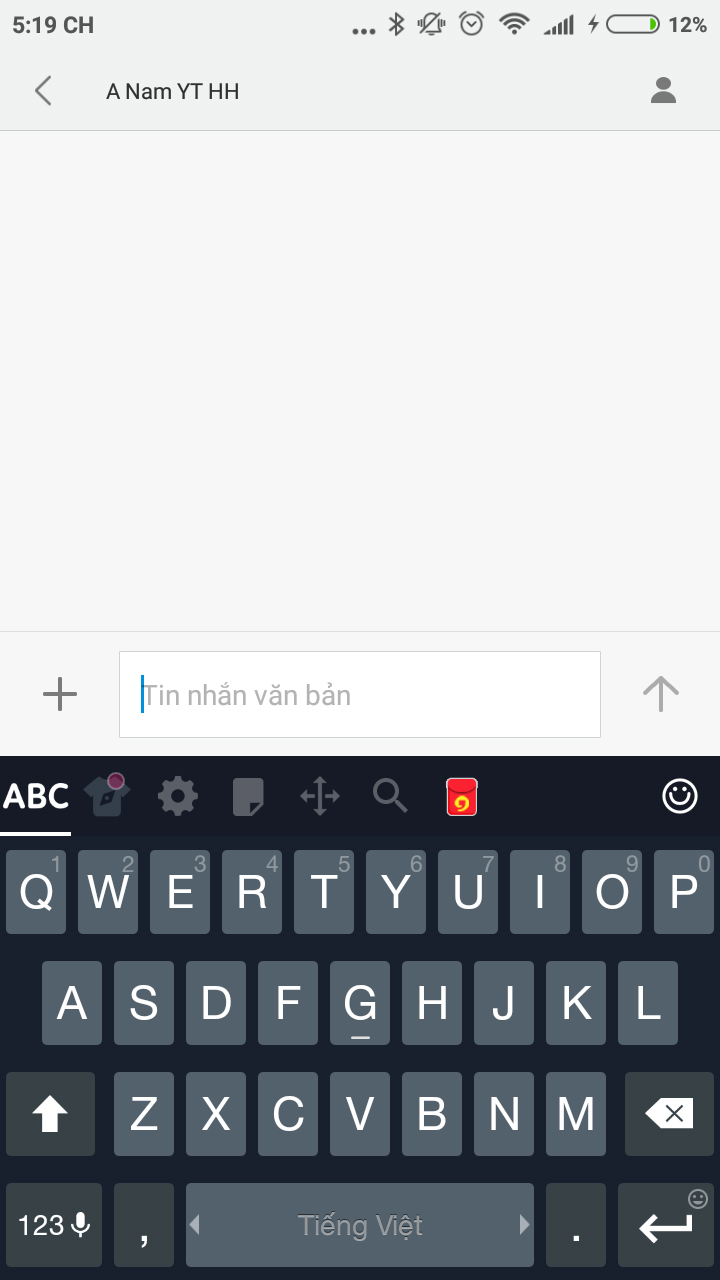Open the keyboard clipboard note icon
720x1280 pixels.
pos(248,797)
